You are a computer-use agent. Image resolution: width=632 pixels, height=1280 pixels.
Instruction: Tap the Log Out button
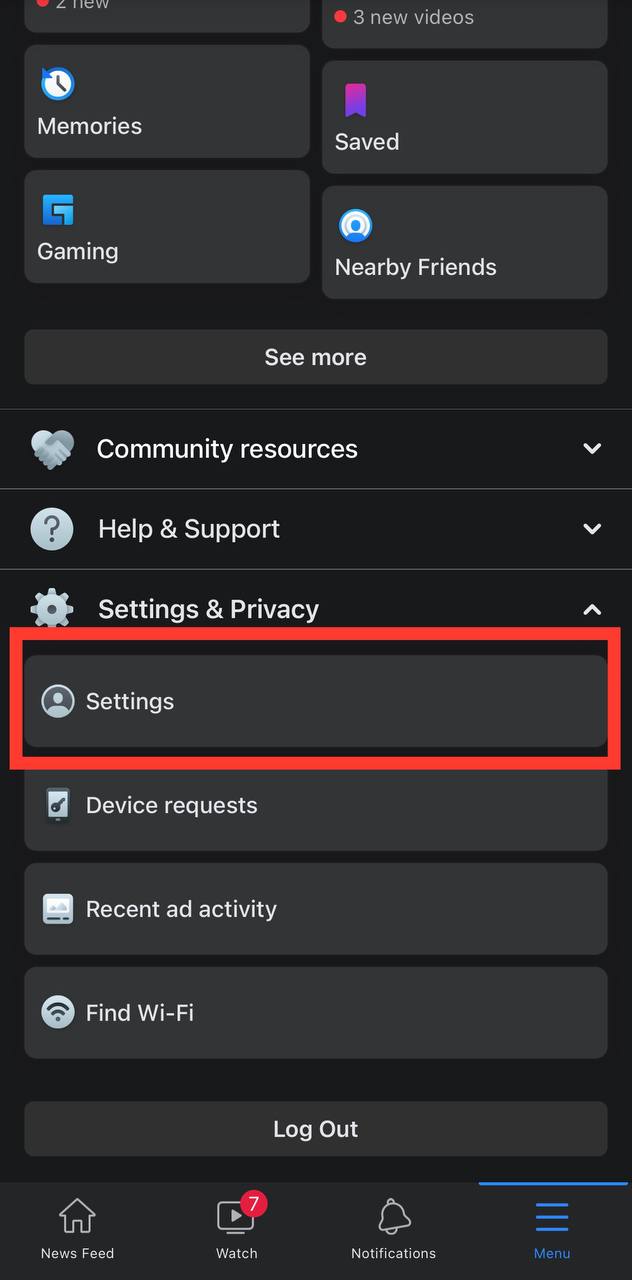[x=315, y=1129]
